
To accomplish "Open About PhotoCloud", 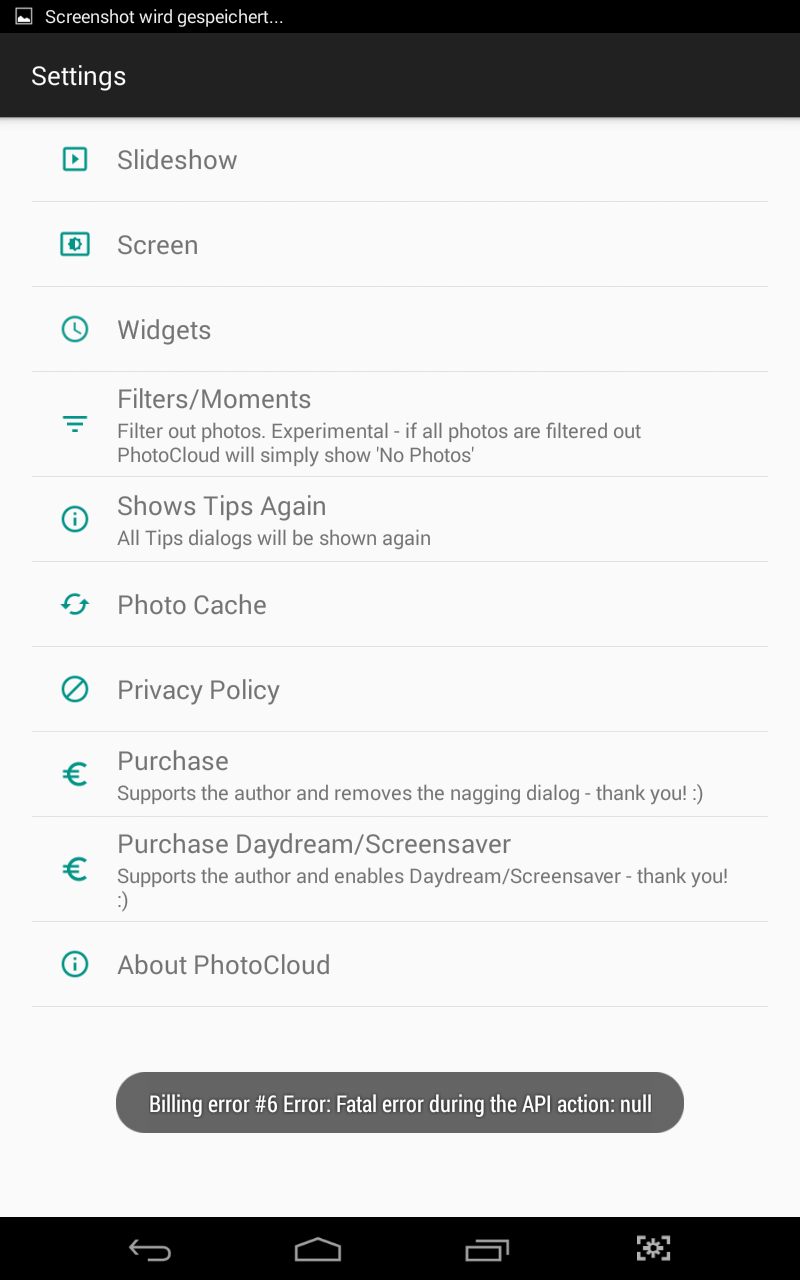I will [400, 965].
